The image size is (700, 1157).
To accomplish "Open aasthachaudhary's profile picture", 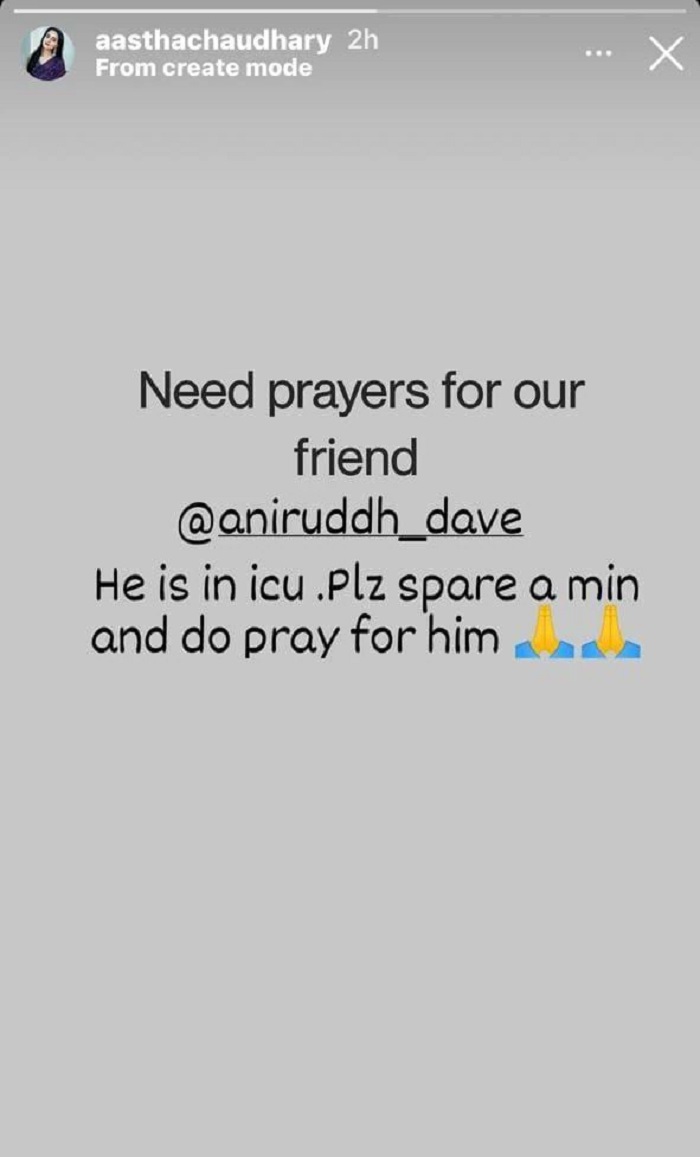I will 48,54.
